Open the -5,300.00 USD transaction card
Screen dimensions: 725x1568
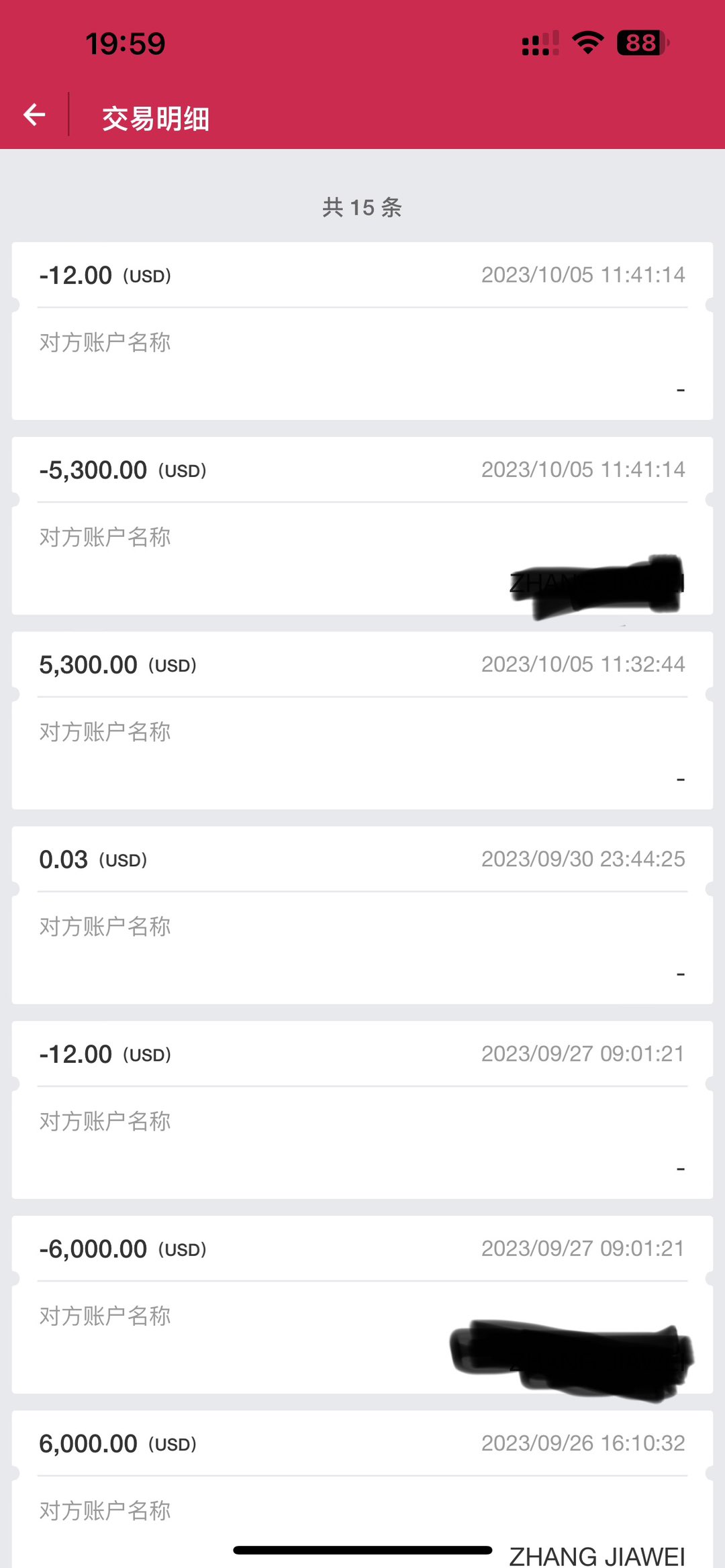(362, 526)
